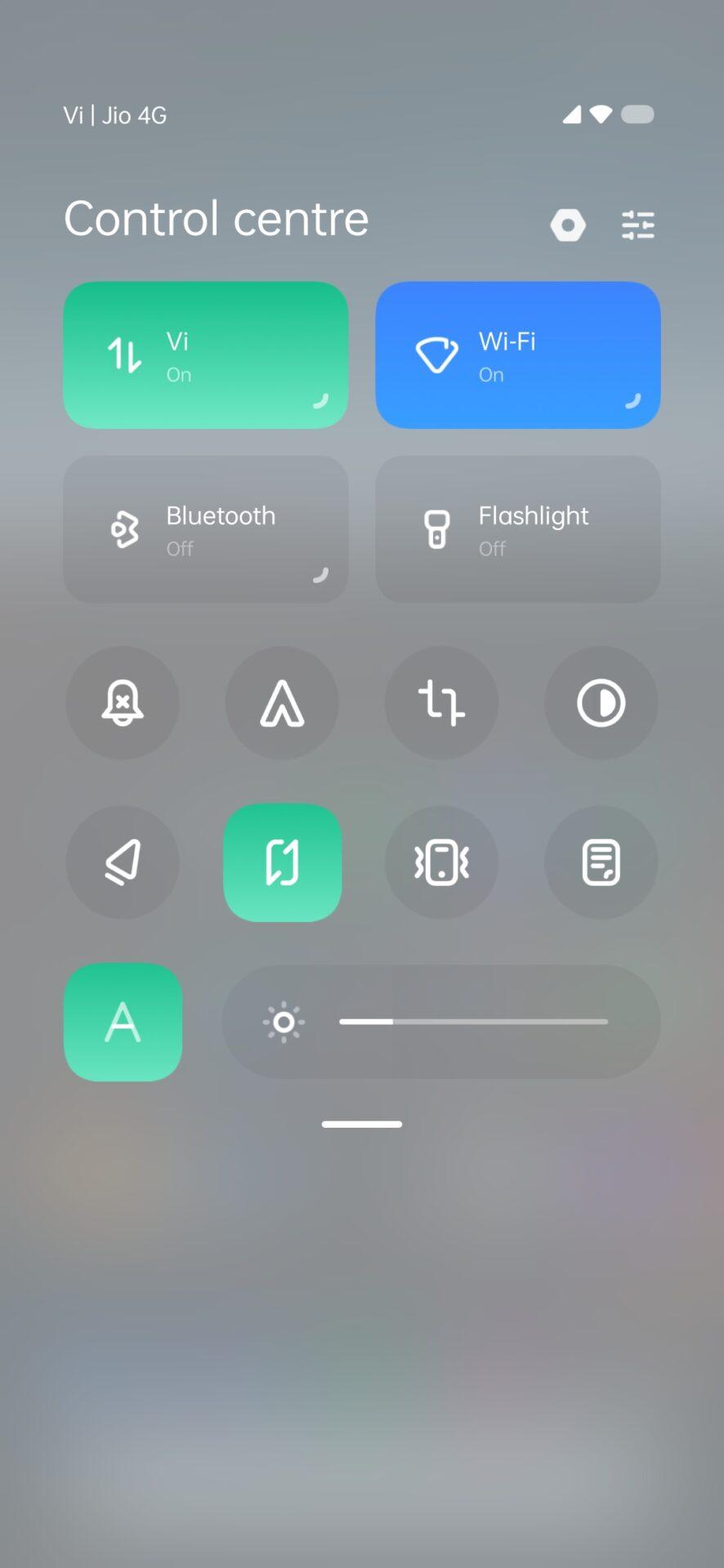Edit control centre tiles via sliders icon
The height and width of the screenshot is (1568, 724).
point(638,225)
